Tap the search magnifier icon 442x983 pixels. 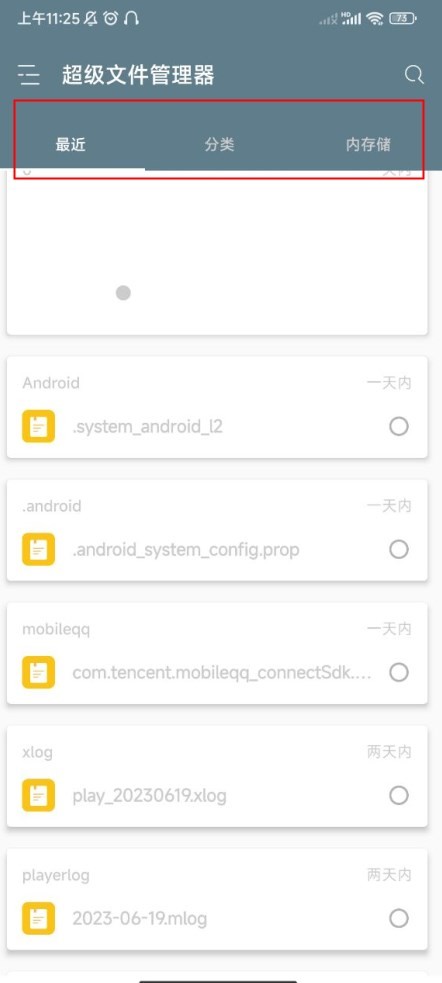tap(414, 75)
